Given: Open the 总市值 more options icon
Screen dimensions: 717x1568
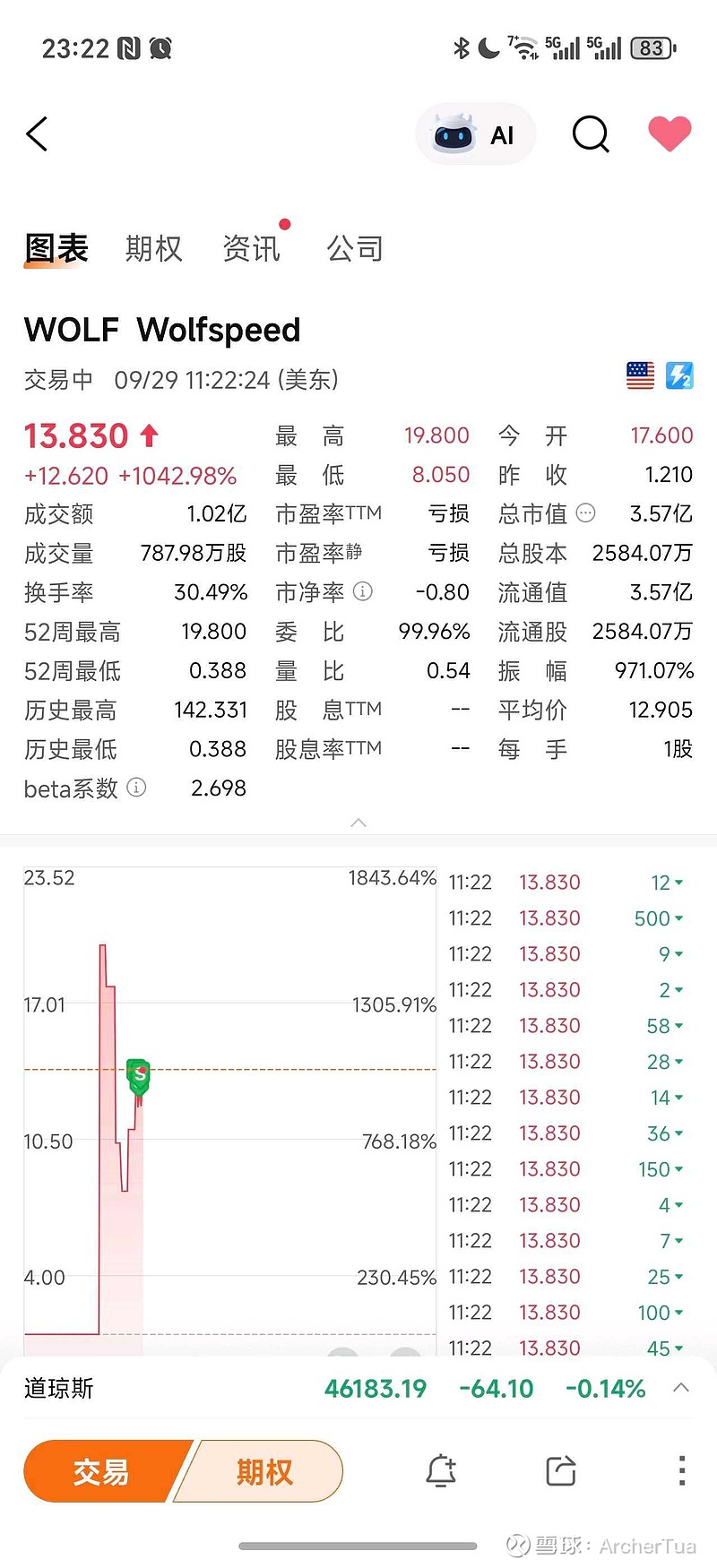Looking at the screenshot, I should [x=585, y=513].
